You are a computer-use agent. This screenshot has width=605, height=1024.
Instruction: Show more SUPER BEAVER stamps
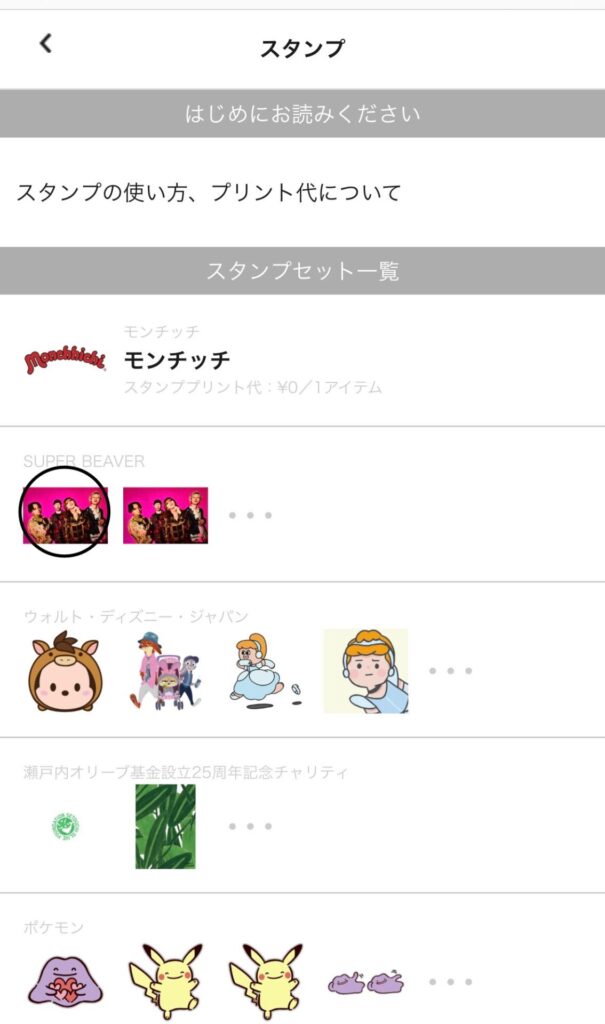tap(250, 515)
